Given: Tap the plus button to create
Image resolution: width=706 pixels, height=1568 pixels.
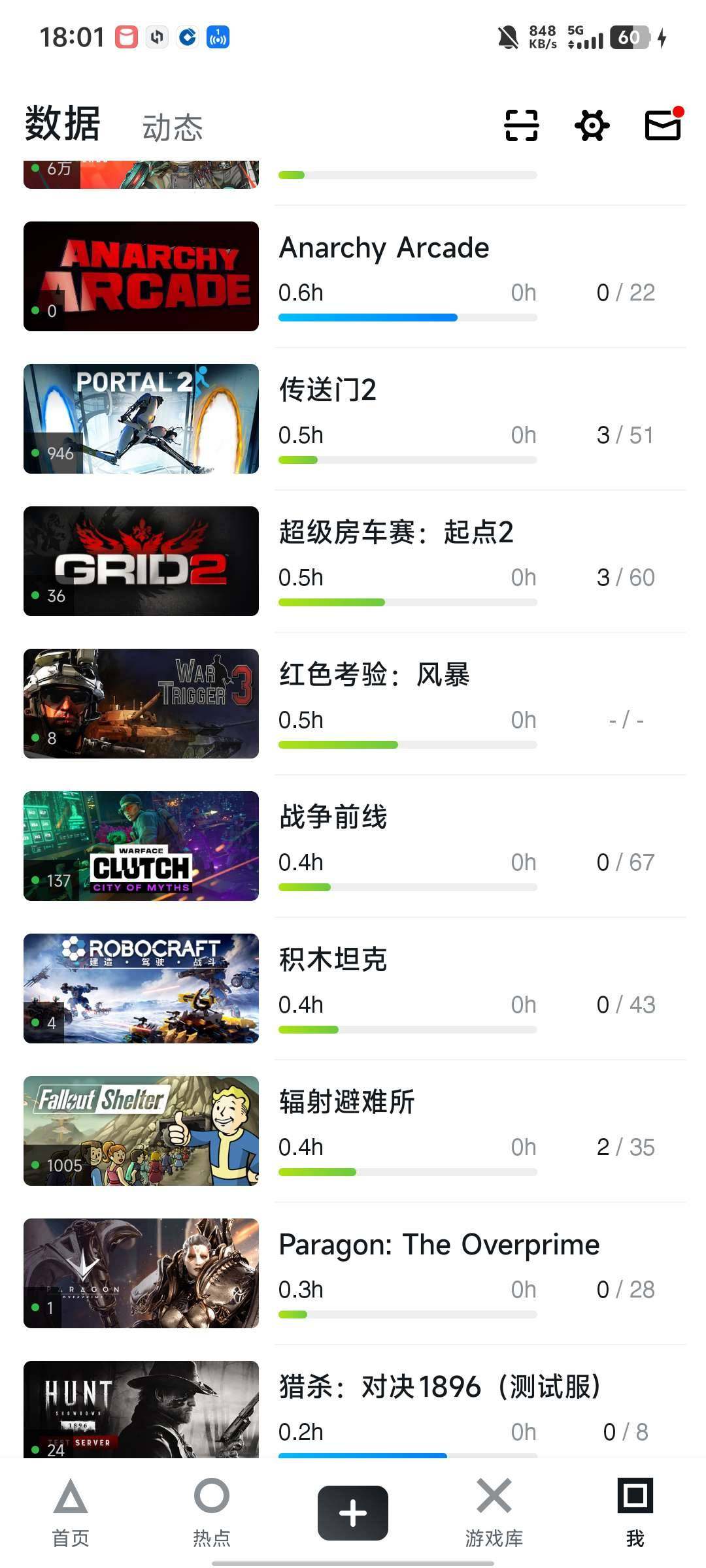Looking at the screenshot, I should [x=353, y=1513].
